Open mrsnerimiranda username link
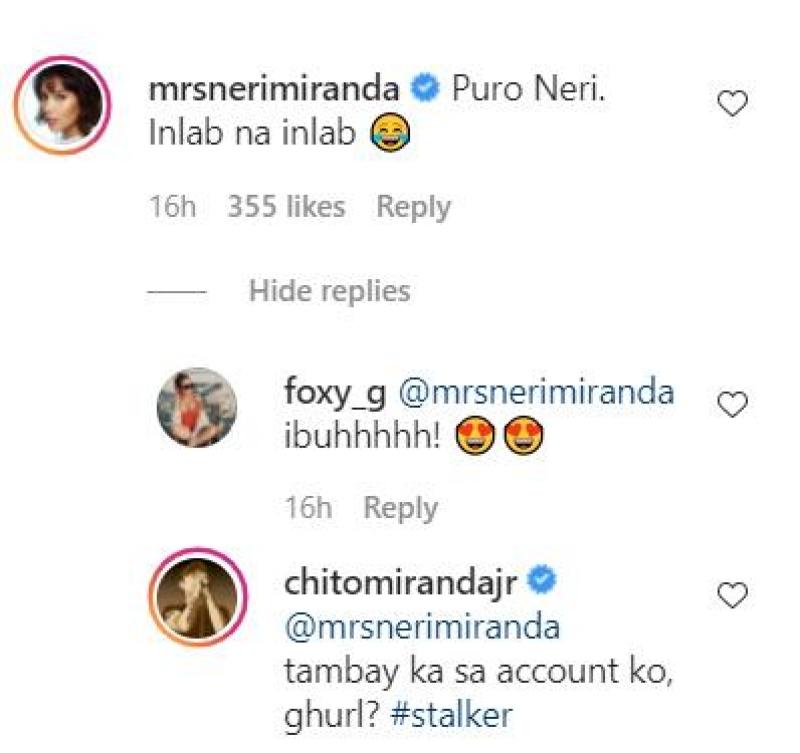800x753 pixels. click(x=274, y=89)
